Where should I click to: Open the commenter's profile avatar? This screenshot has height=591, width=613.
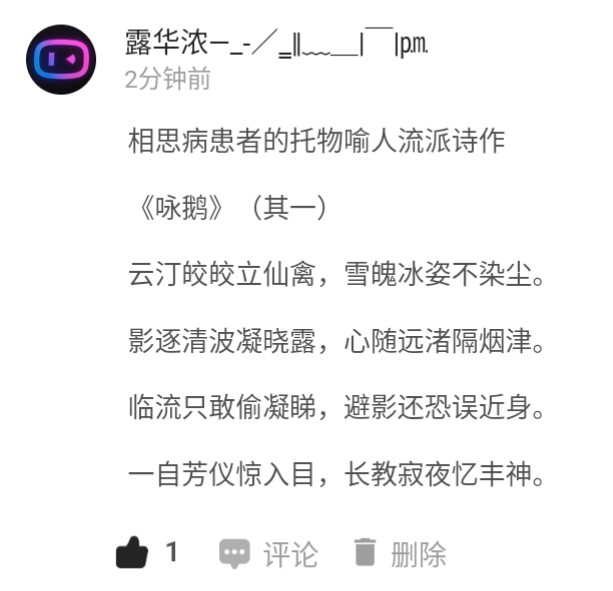60,59
